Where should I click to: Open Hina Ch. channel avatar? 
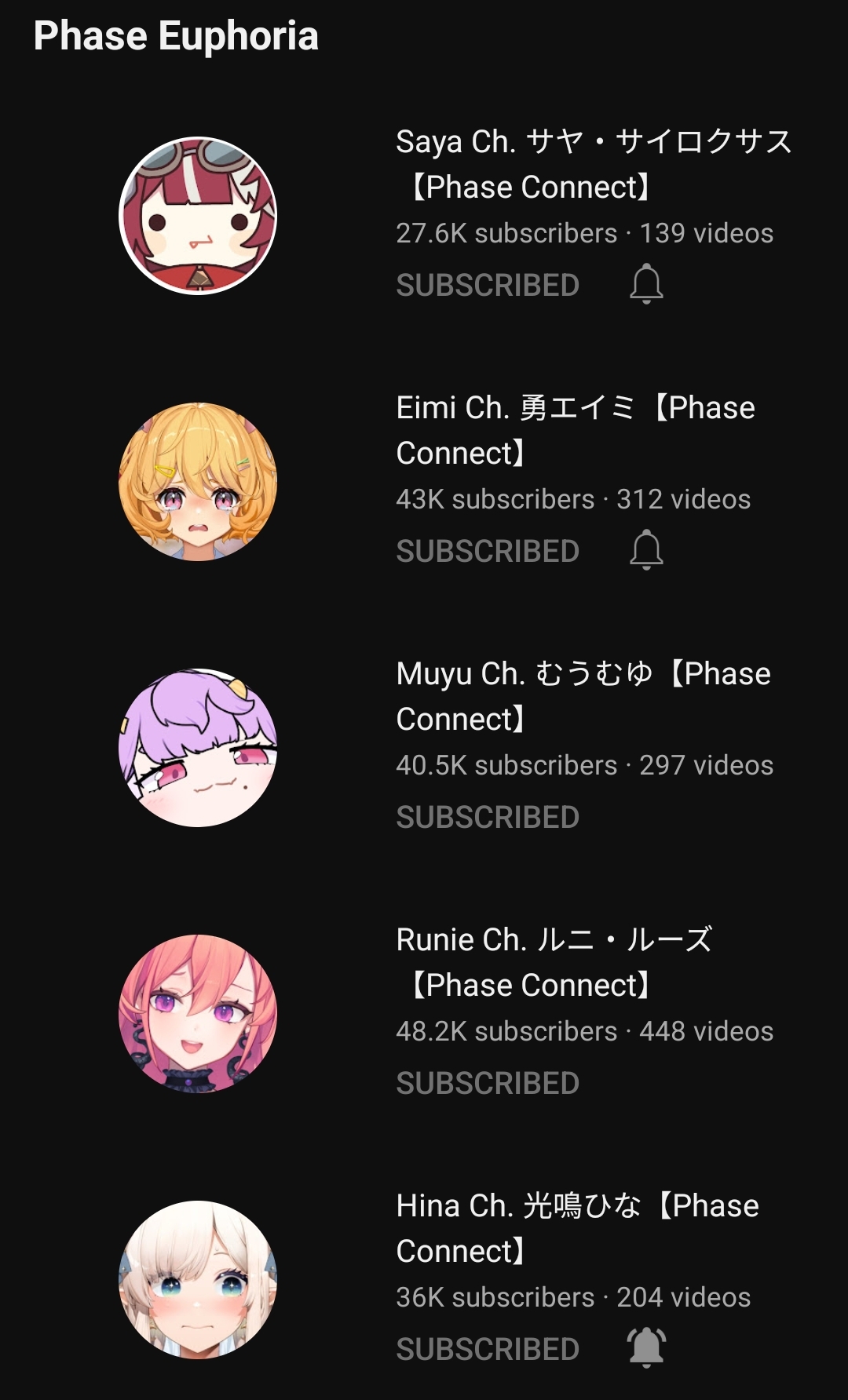[198, 1280]
